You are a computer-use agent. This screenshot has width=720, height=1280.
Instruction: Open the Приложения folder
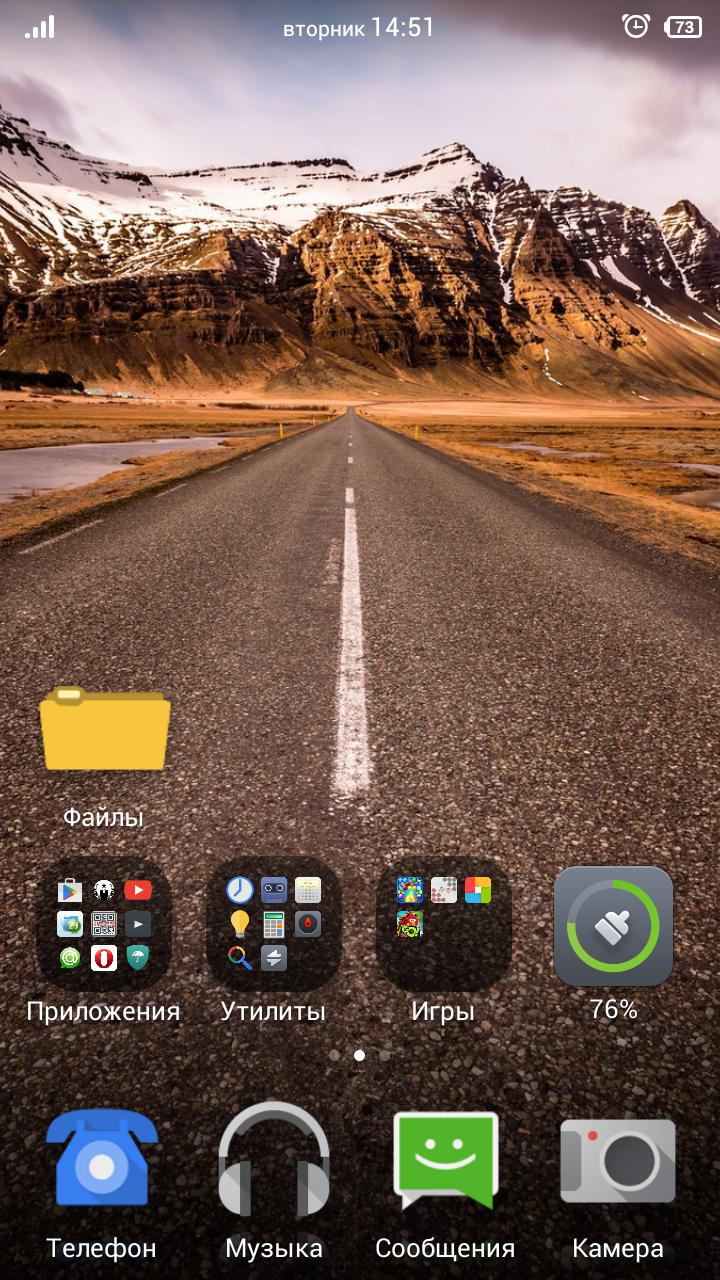(104, 924)
